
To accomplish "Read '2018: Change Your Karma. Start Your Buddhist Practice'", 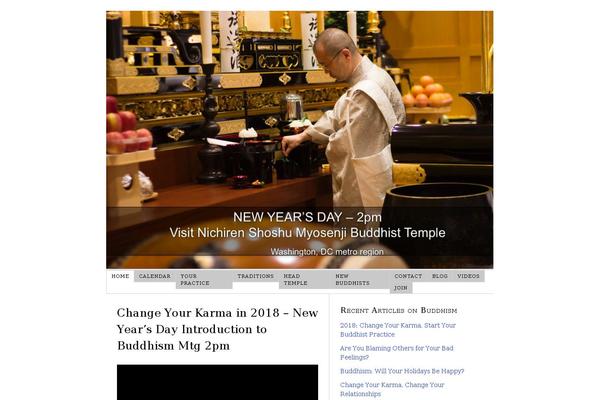I will pos(397,329).
